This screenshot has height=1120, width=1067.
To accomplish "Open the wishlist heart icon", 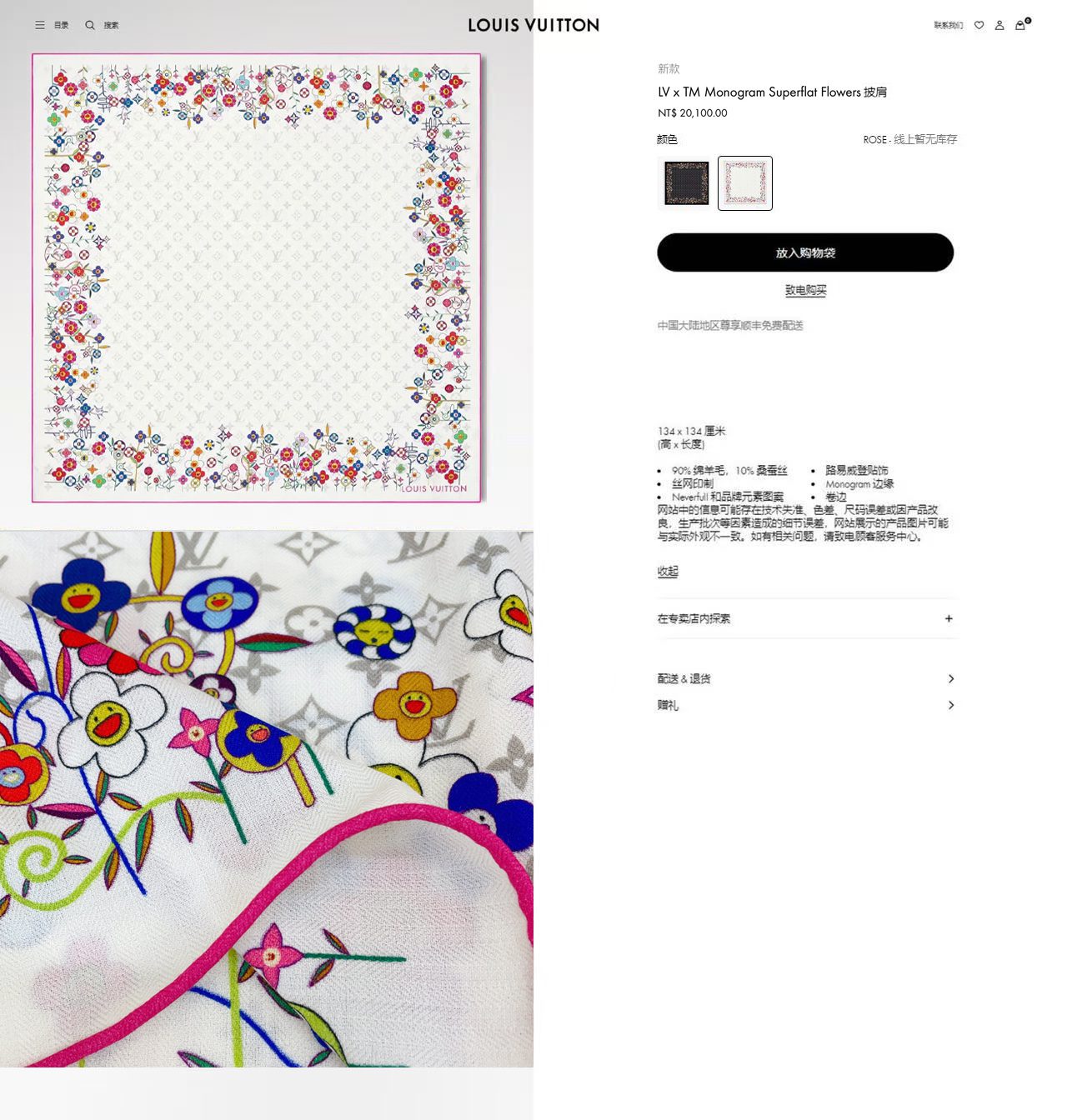I will [979, 25].
